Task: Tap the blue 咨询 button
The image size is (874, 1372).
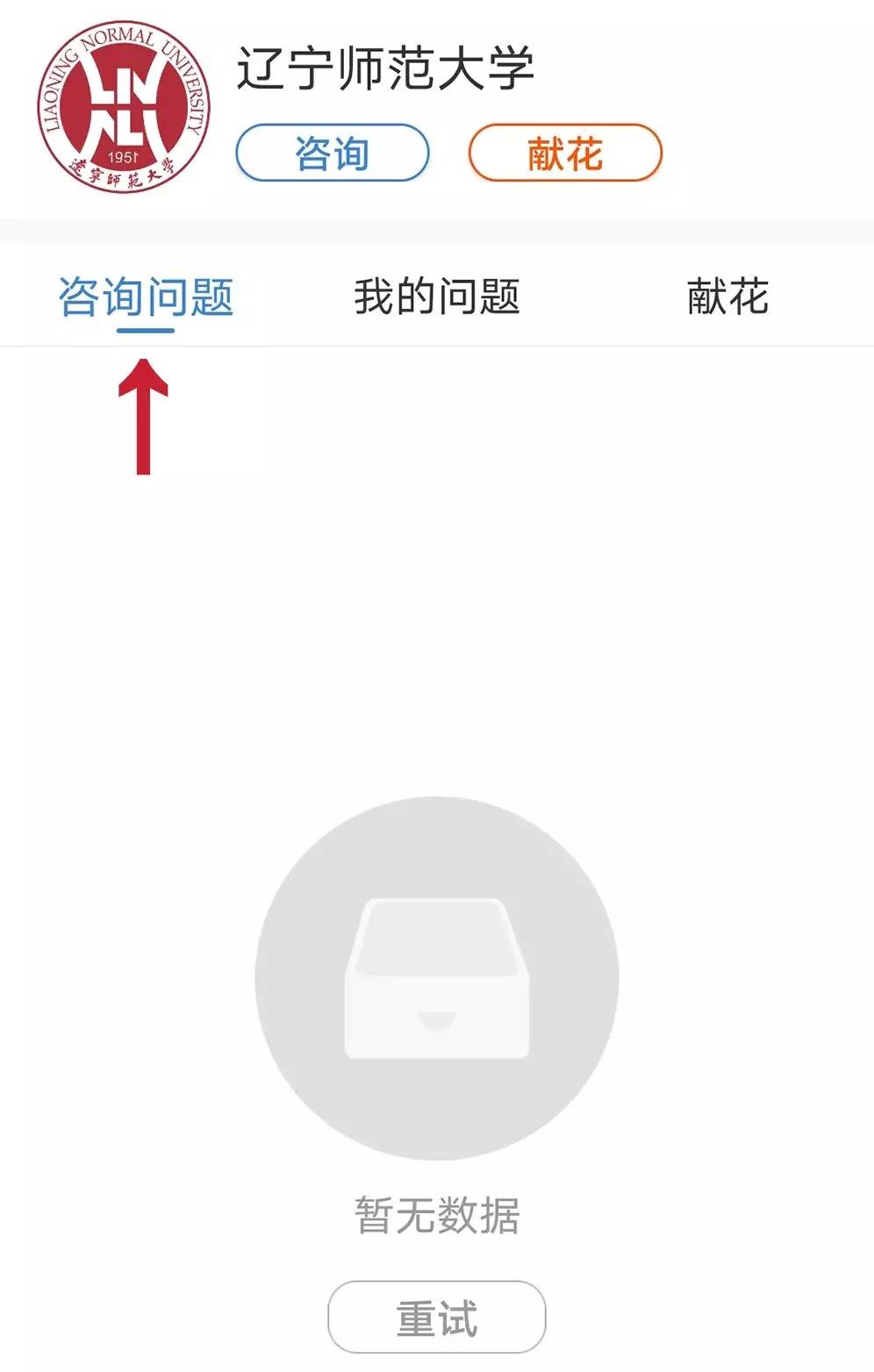Action: (x=332, y=154)
